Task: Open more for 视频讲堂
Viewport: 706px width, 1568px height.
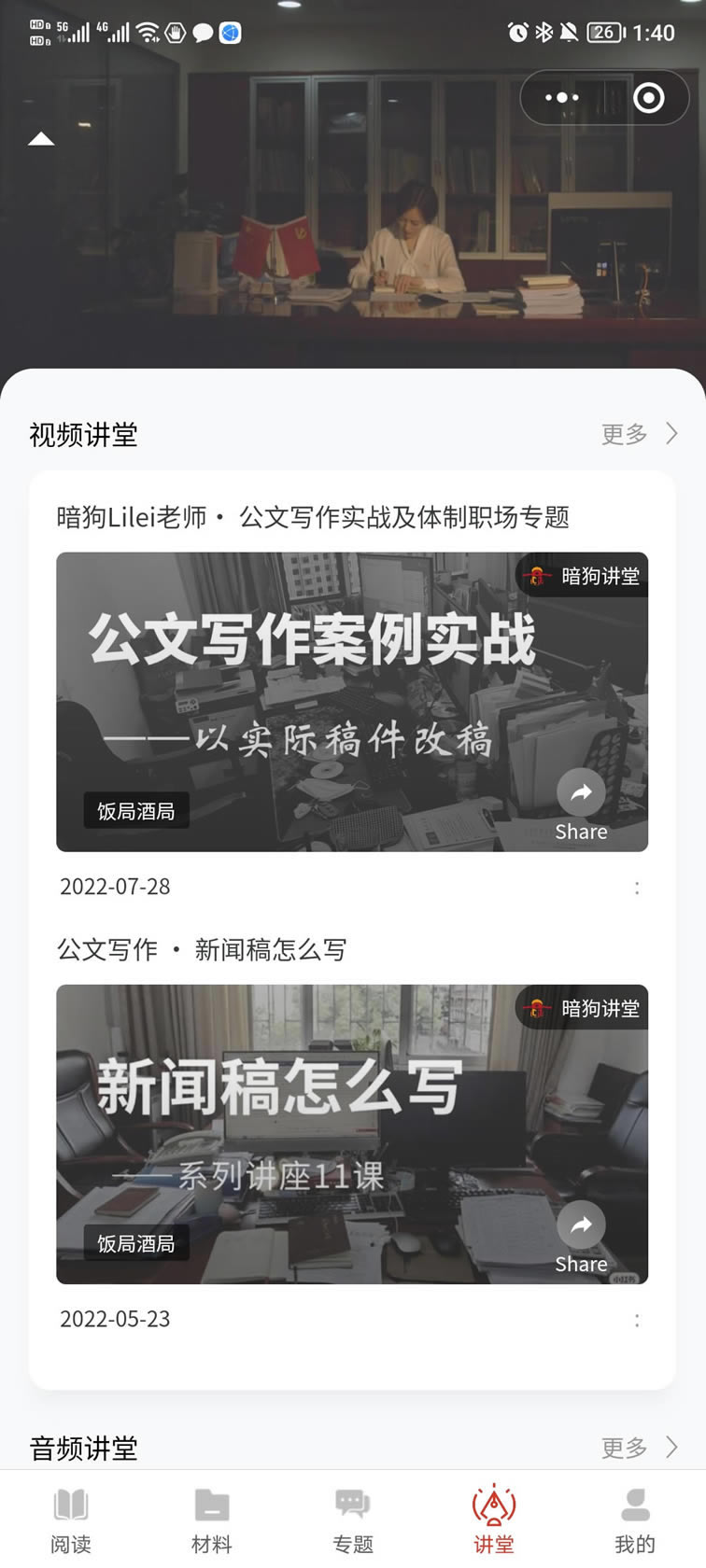Action: coord(639,434)
